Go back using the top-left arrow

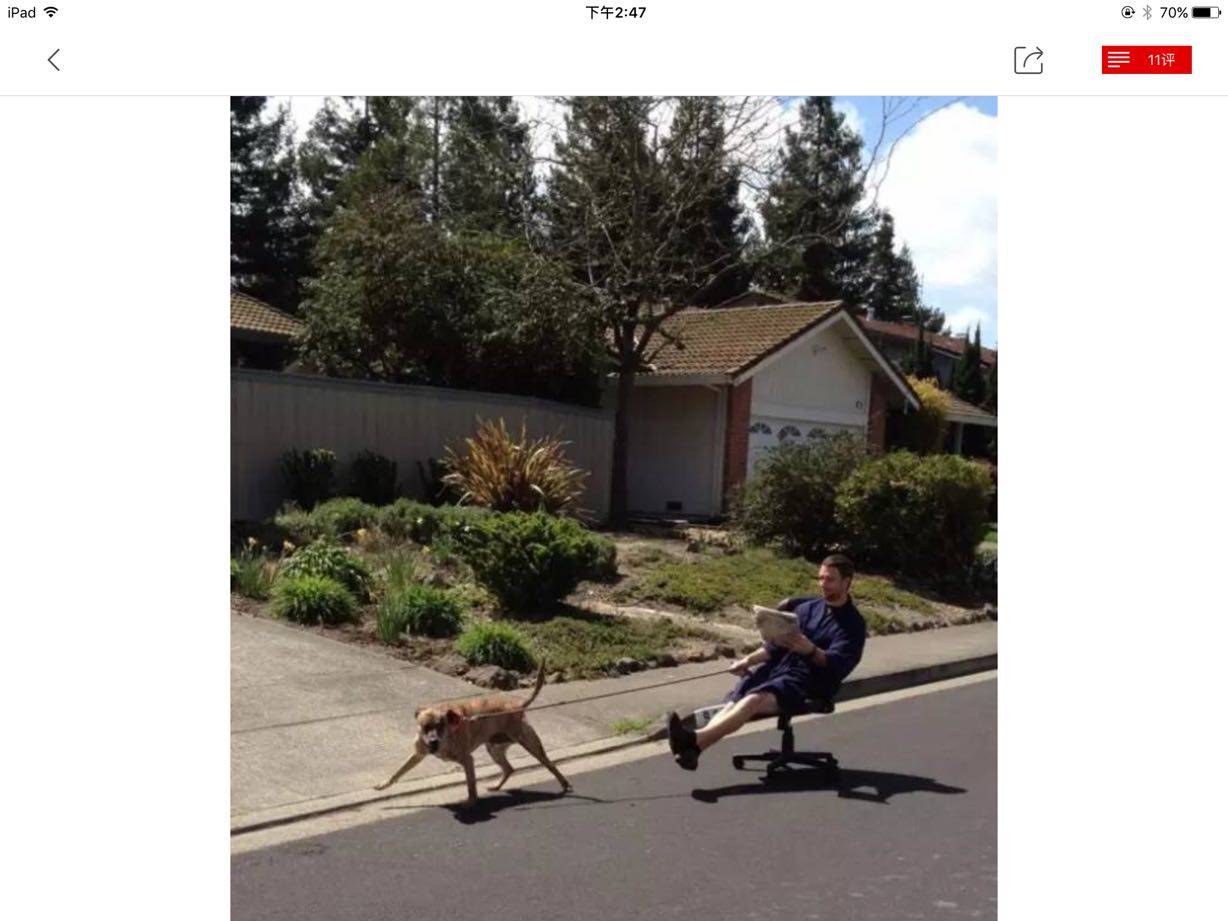click(54, 60)
